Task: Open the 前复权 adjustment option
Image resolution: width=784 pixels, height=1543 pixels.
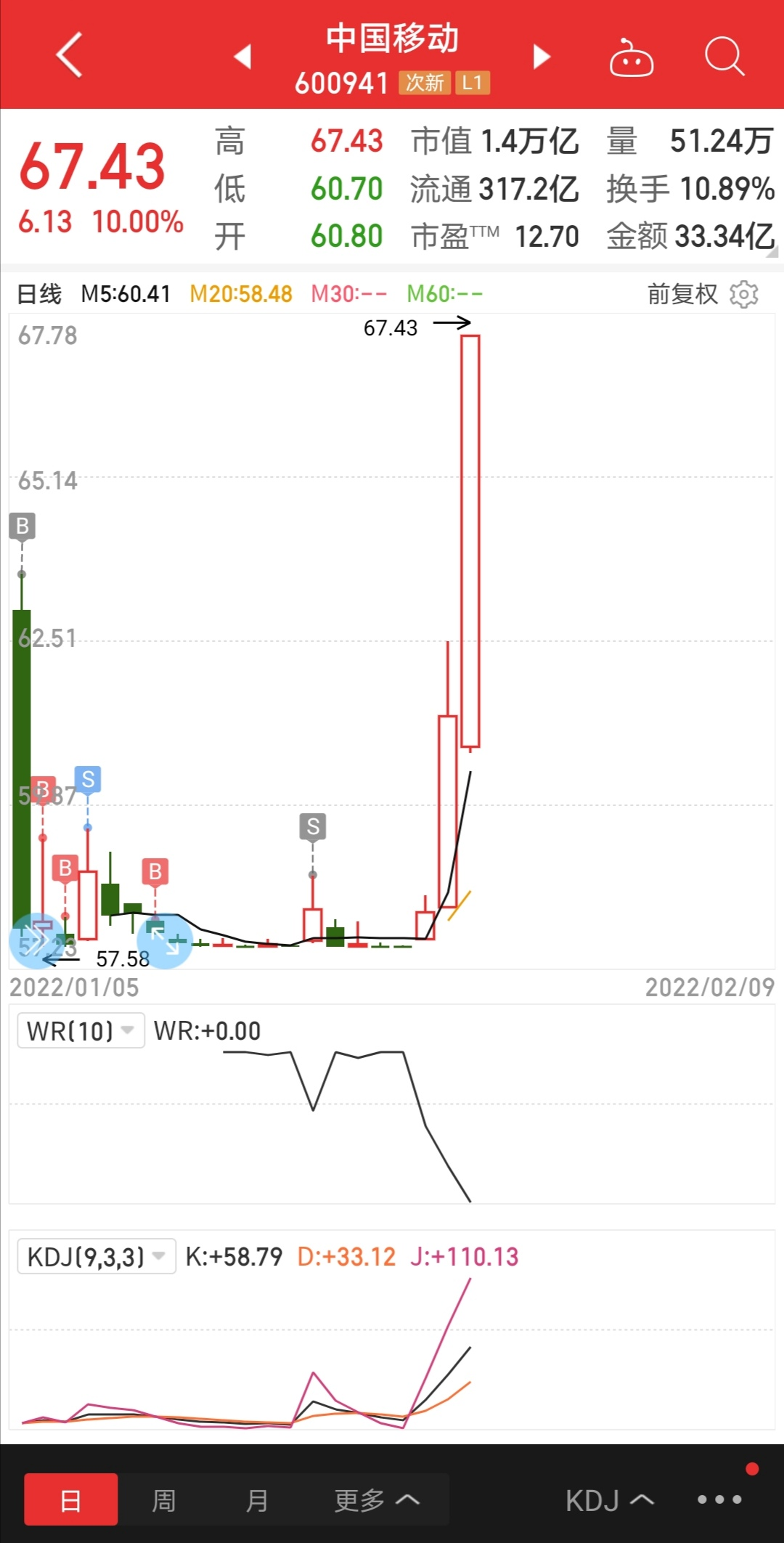Action: [x=682, y=294]
